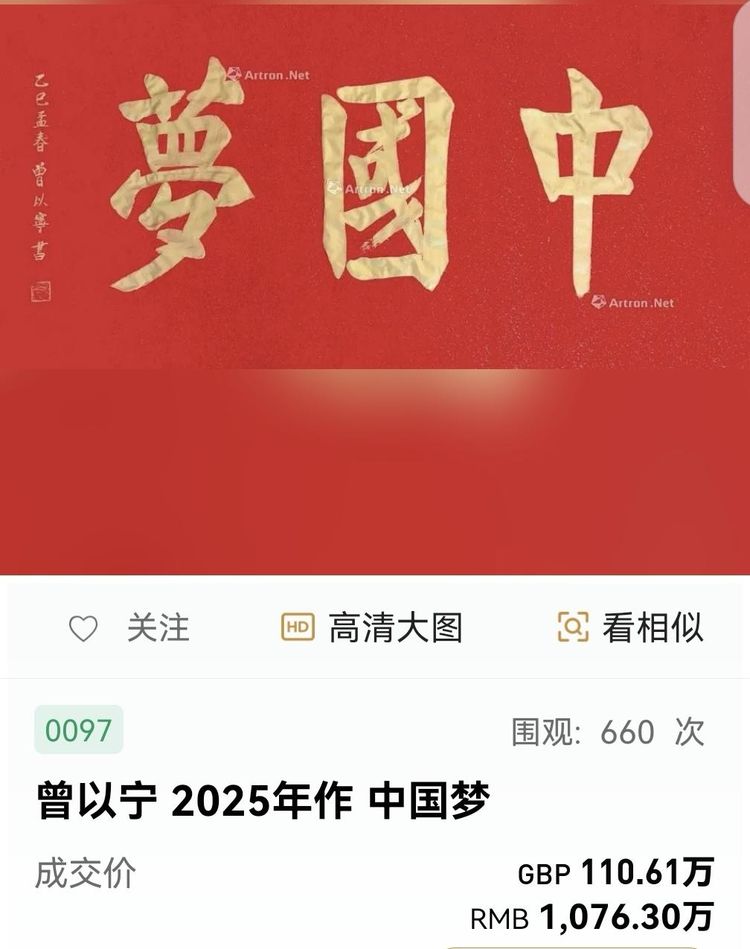Open 高清大图 high-definition image

(372, 628)
